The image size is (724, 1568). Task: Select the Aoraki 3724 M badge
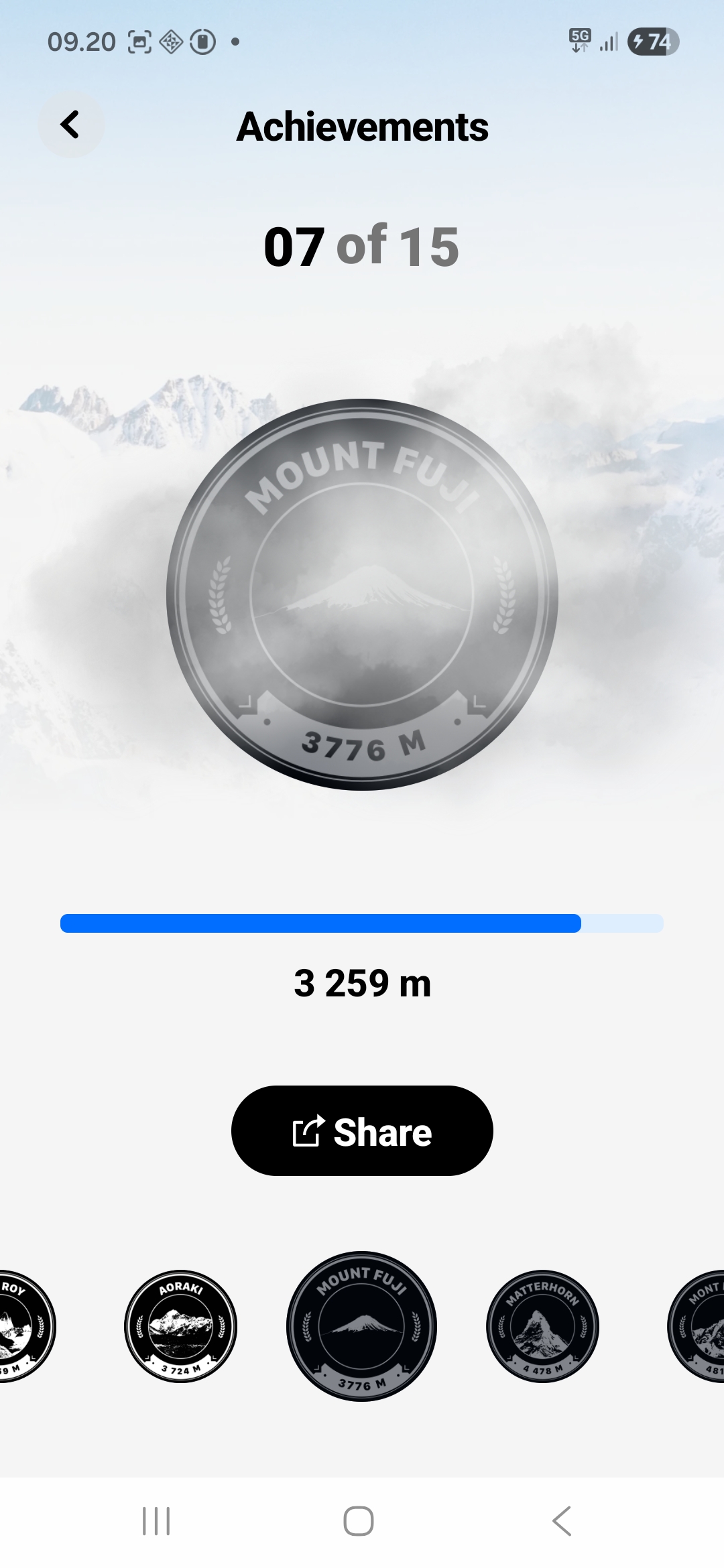click(181, 1326)
